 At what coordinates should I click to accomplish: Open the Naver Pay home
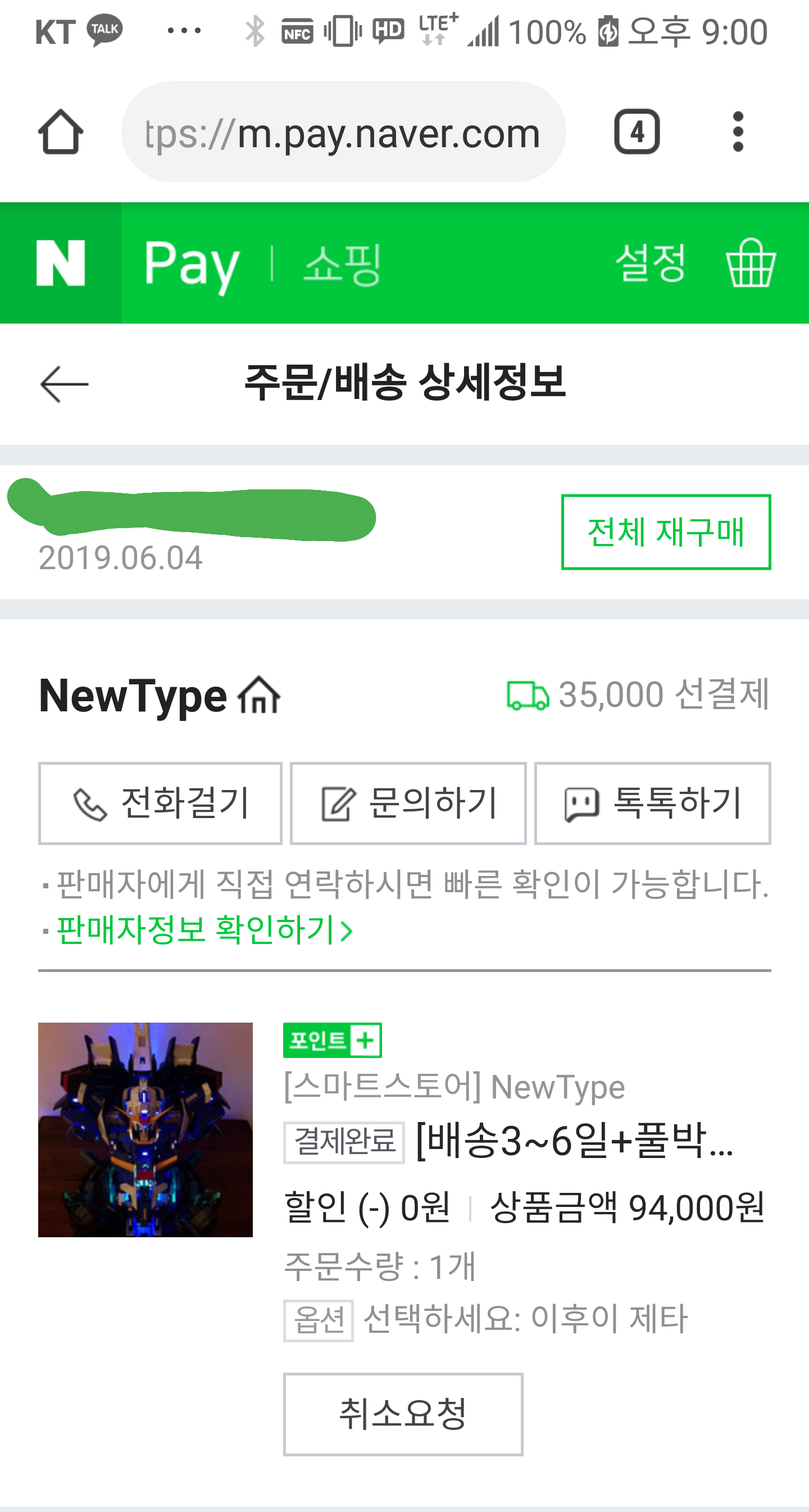tap(192, 264)
